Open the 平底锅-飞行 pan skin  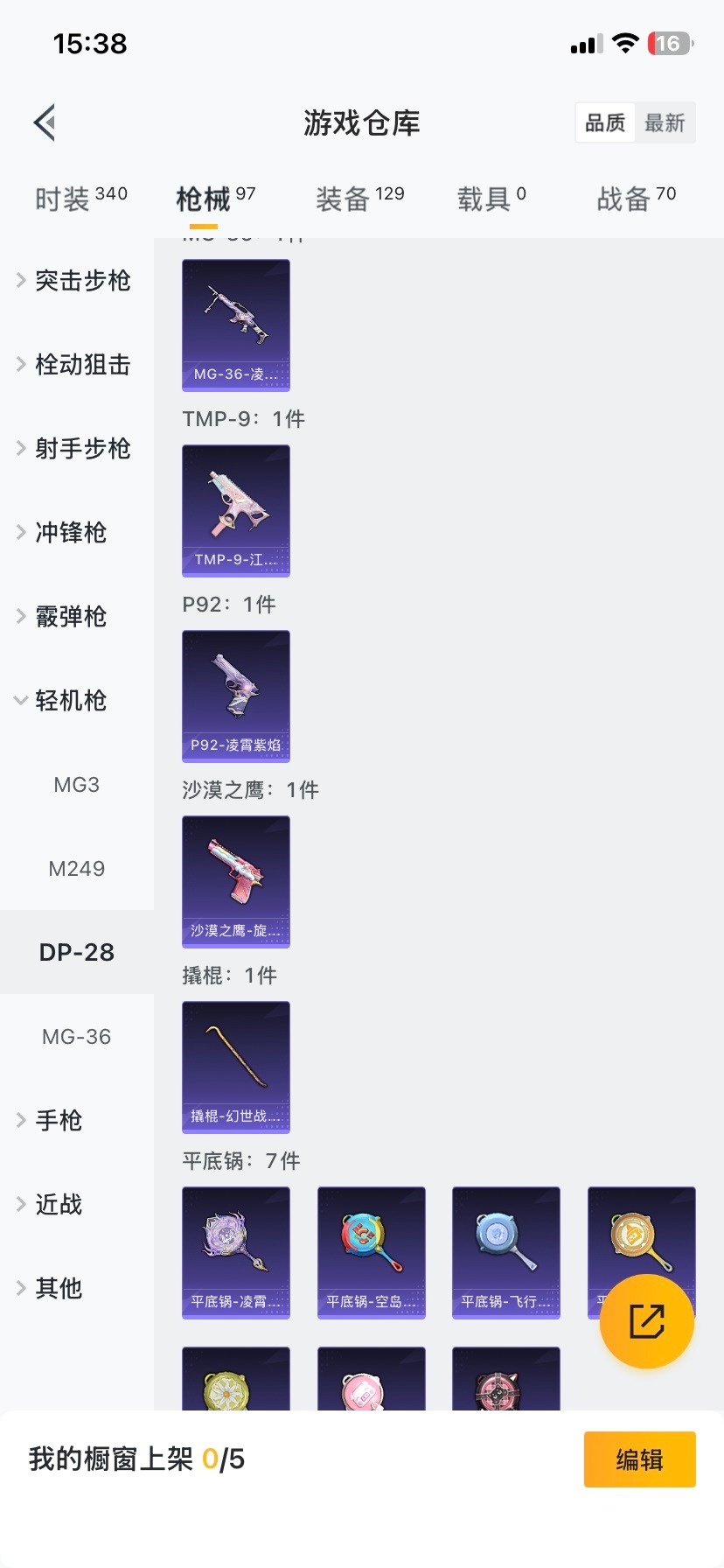pyautogui.click(x=505, y=1253)
